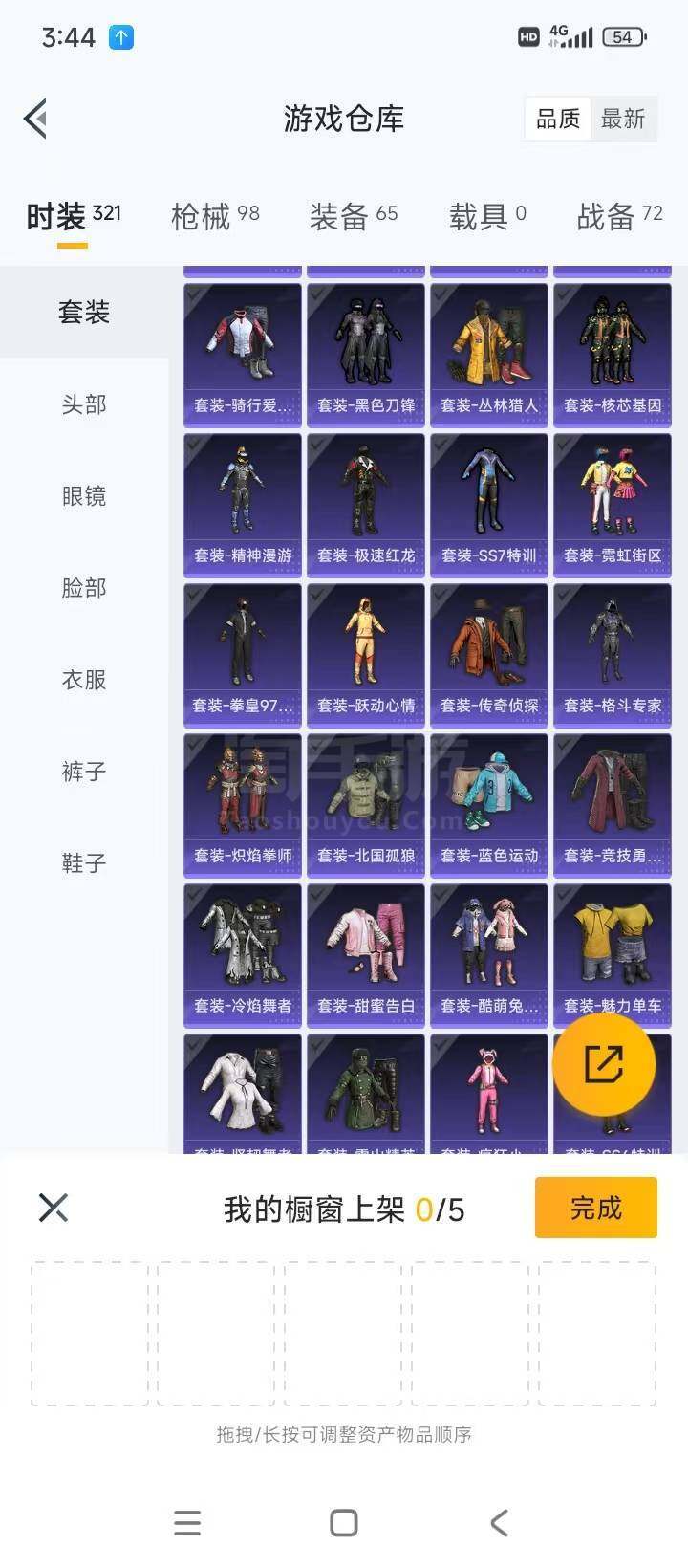Go back using the top-left arrow
Screen dimensions: 688x1568
point(35,120)
